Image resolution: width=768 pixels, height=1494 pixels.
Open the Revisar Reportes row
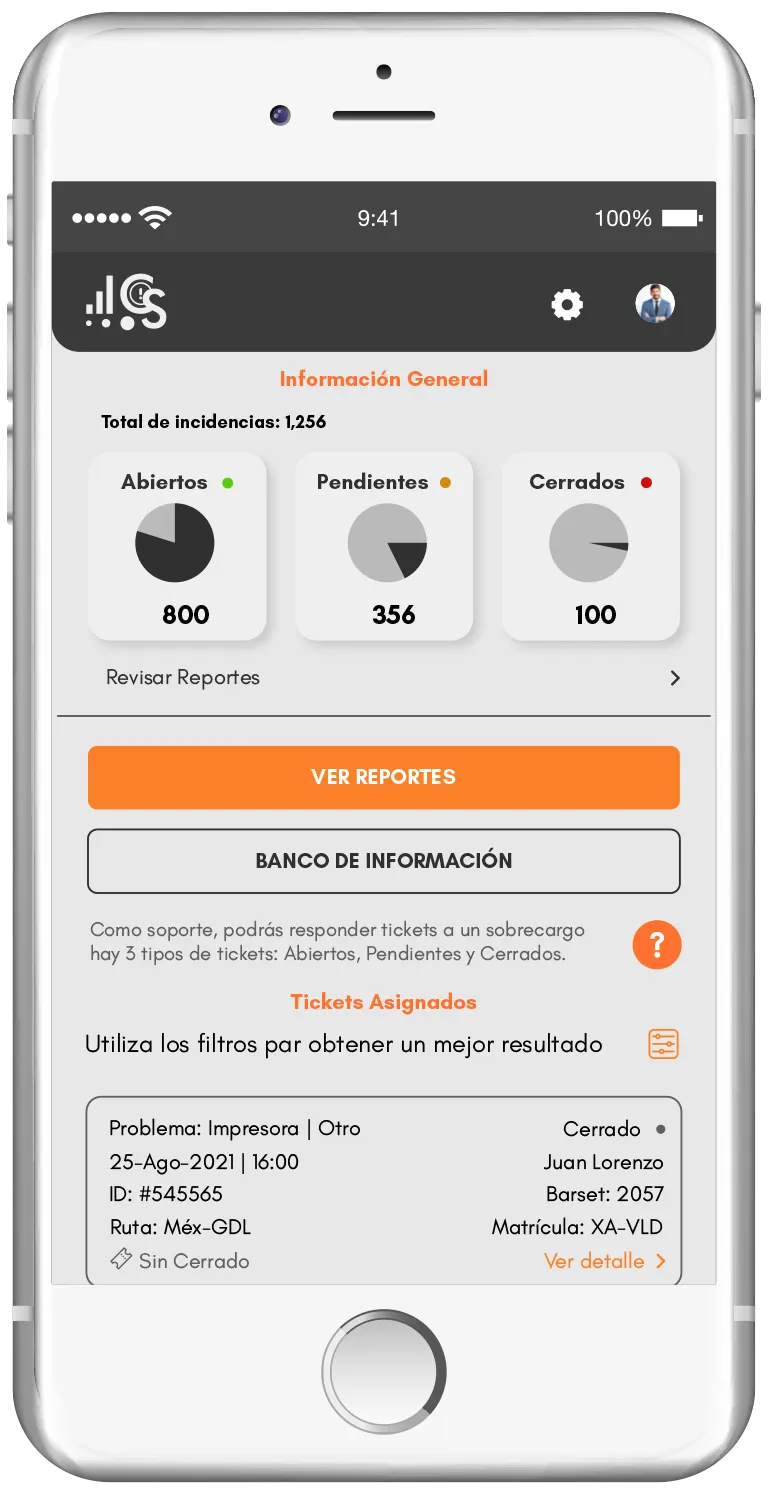[x=384, y=678]
